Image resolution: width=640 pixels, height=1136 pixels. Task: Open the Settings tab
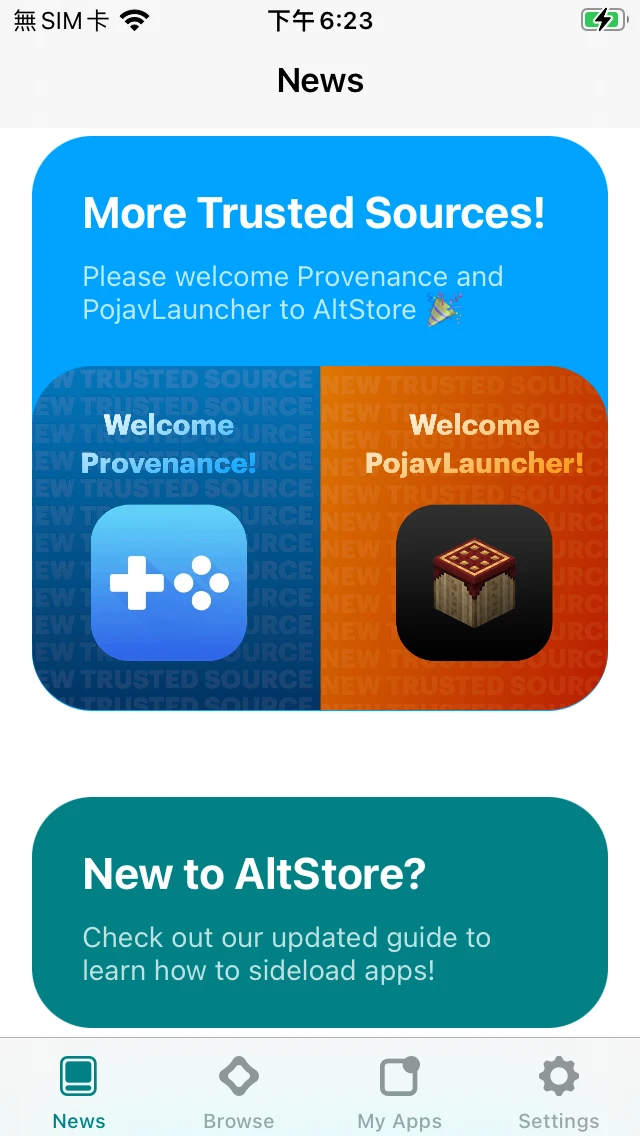coord(558,1092)
